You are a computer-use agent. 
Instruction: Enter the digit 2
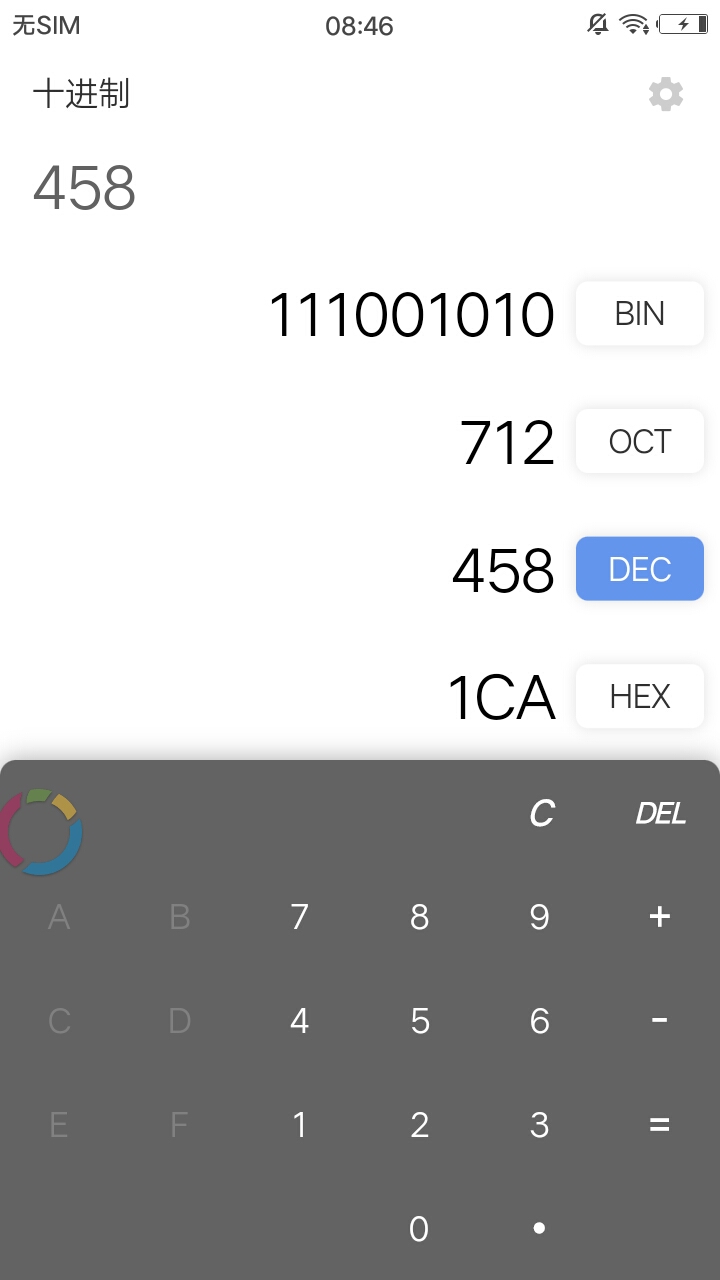[x=420, y=1125]
